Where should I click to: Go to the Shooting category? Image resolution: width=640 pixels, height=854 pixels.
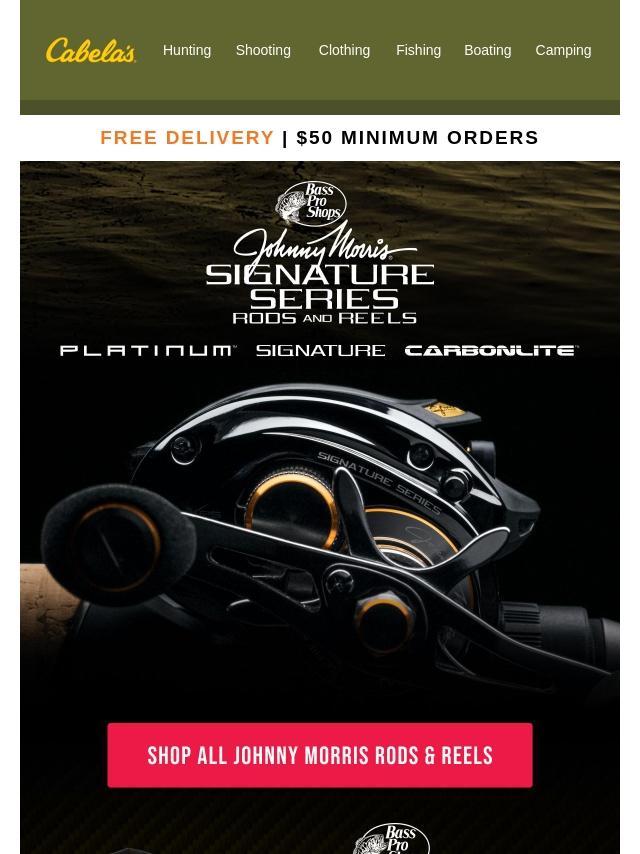click(x=263, y=50)
